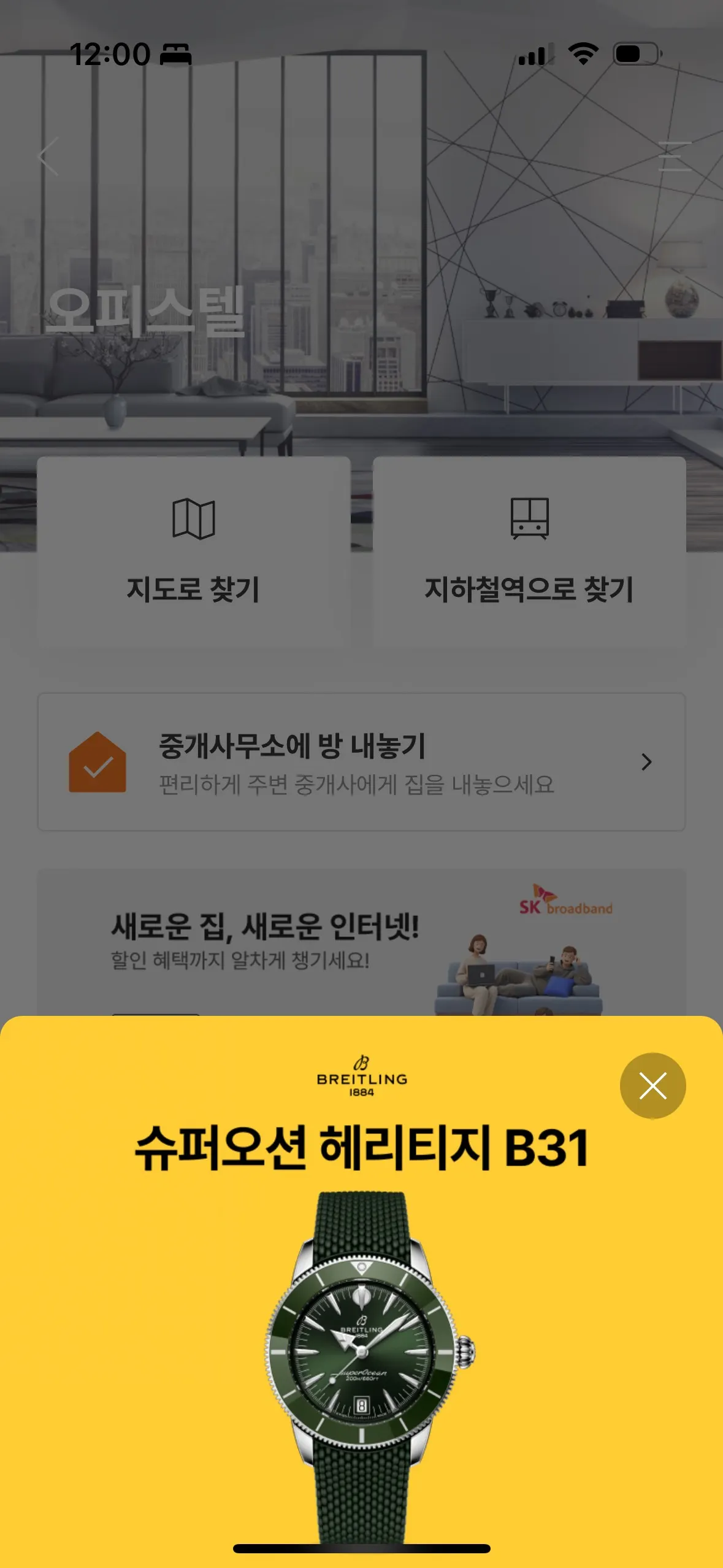This screenshot has width=723, height=1568.
Task: Go back using the back arrow
Action: coord(49,157)
